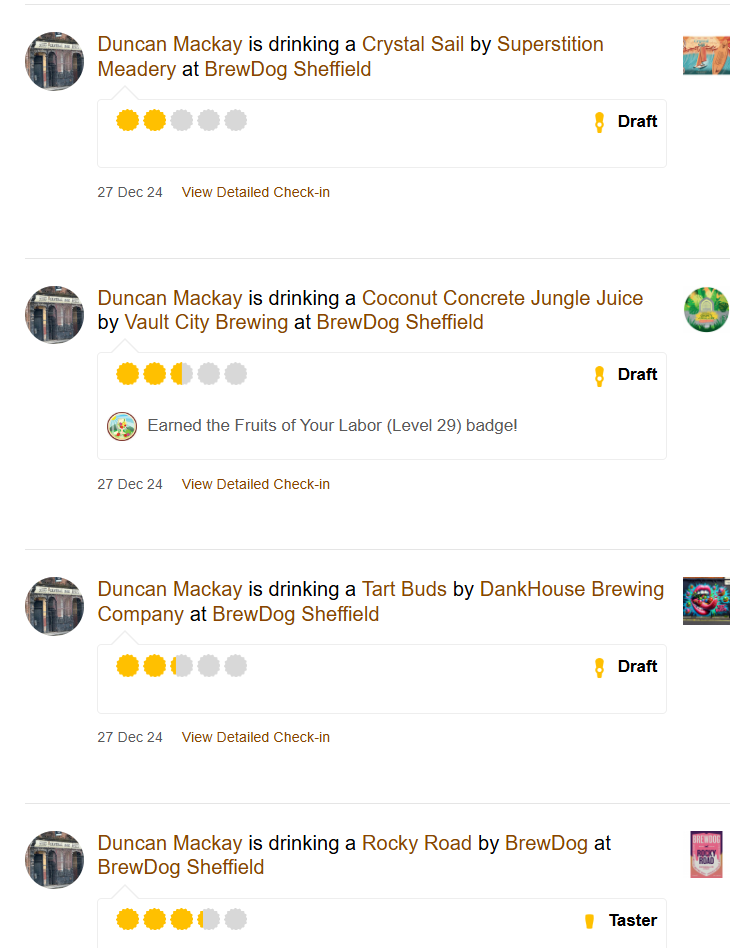Open the Tart Buds beer link
The height and width of the screenshot is (948, 751).
404,589
